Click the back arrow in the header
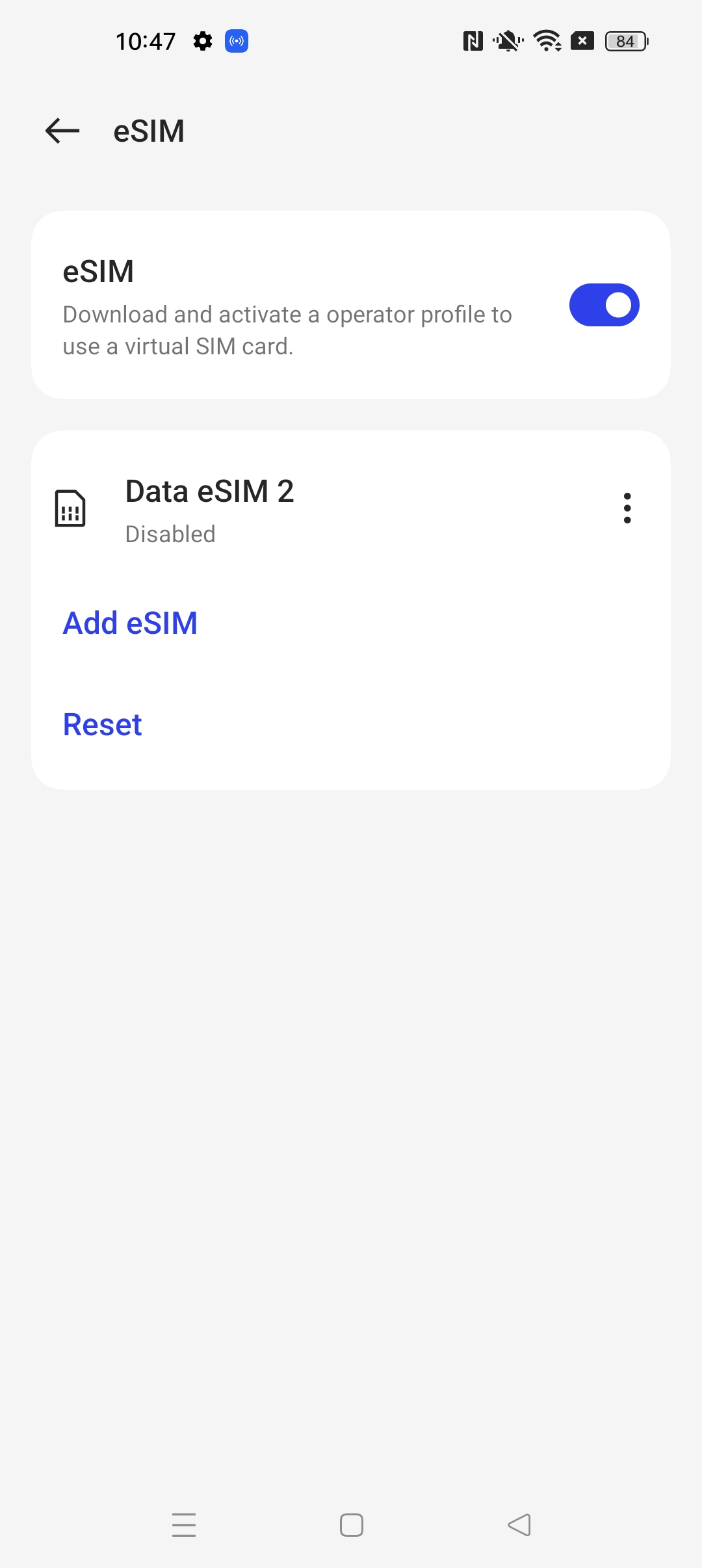This screenshot has height=1568, width=702. pos(61,130)
